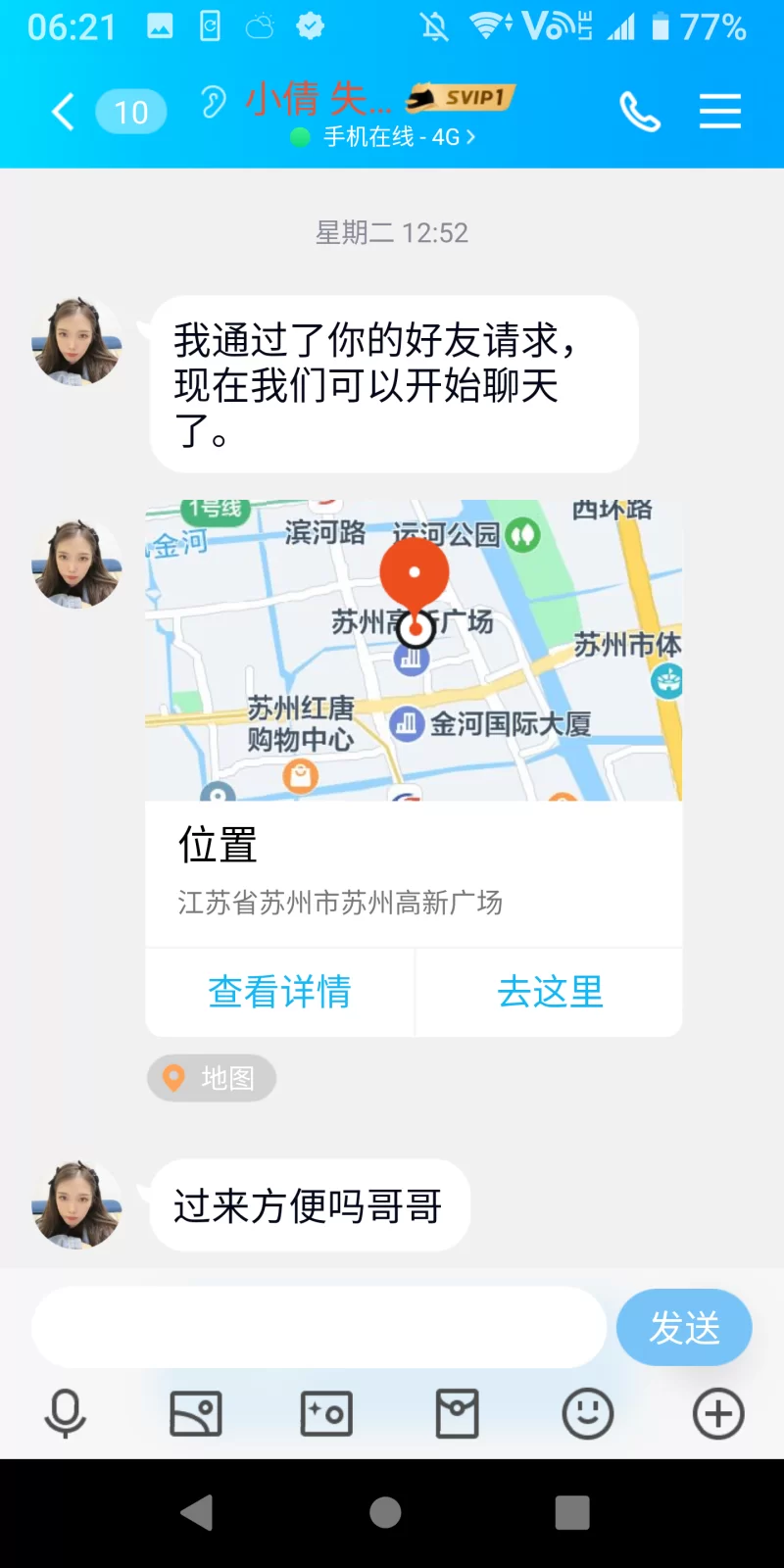Go back to the message list

click(64, 112)
